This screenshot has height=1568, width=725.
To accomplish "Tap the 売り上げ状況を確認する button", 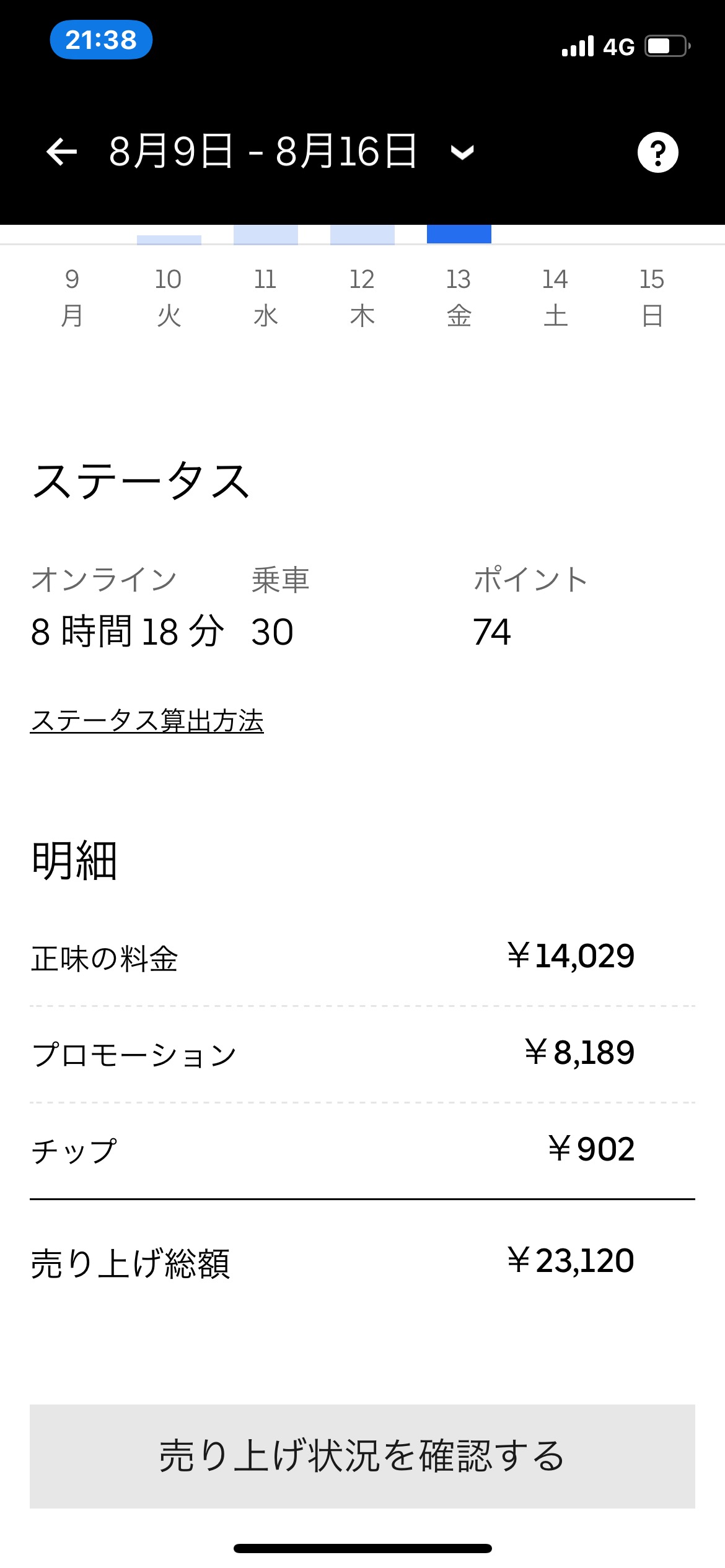I will [362, 1456].
